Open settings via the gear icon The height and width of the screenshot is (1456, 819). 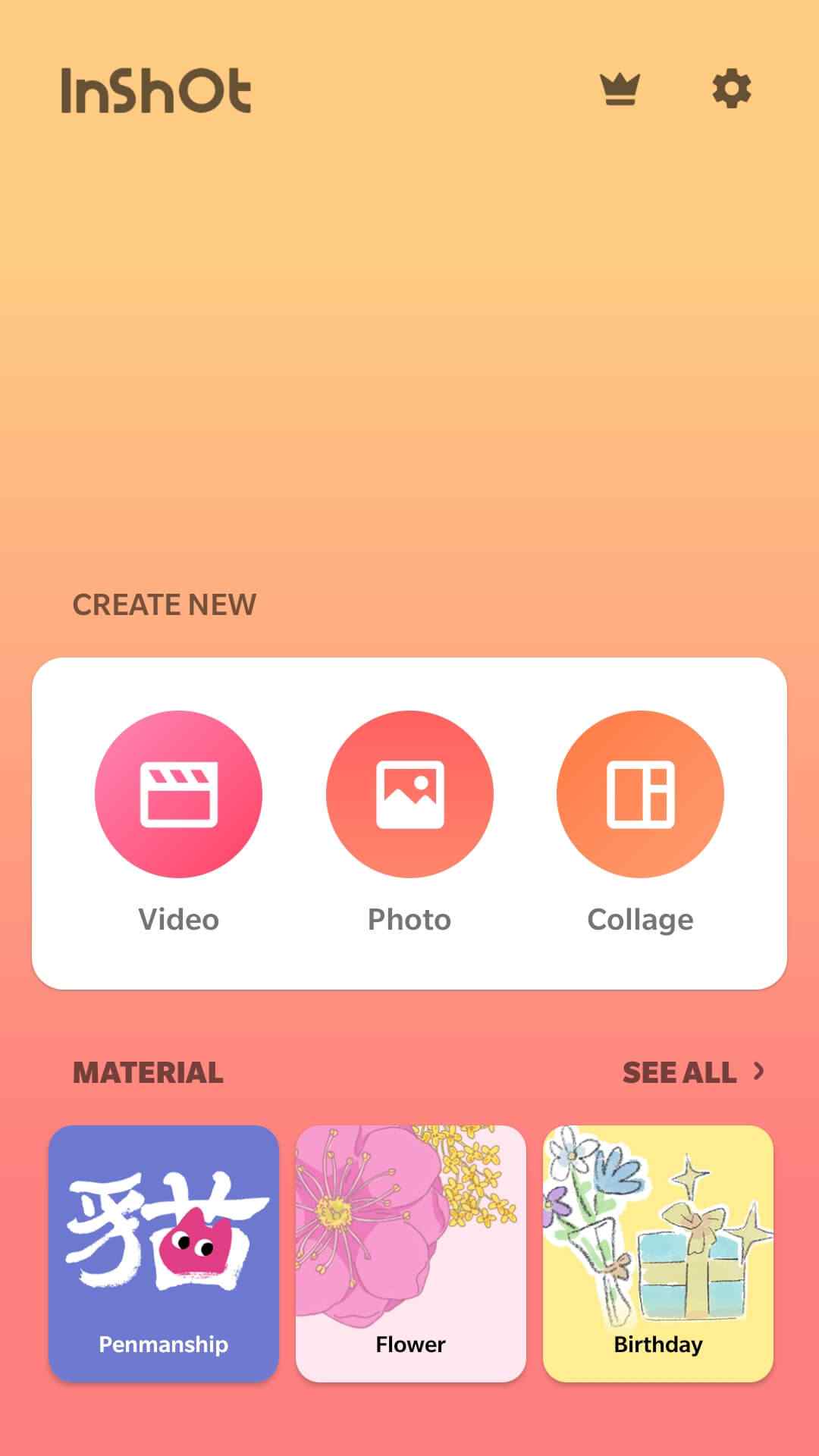[x=732, y=89]
